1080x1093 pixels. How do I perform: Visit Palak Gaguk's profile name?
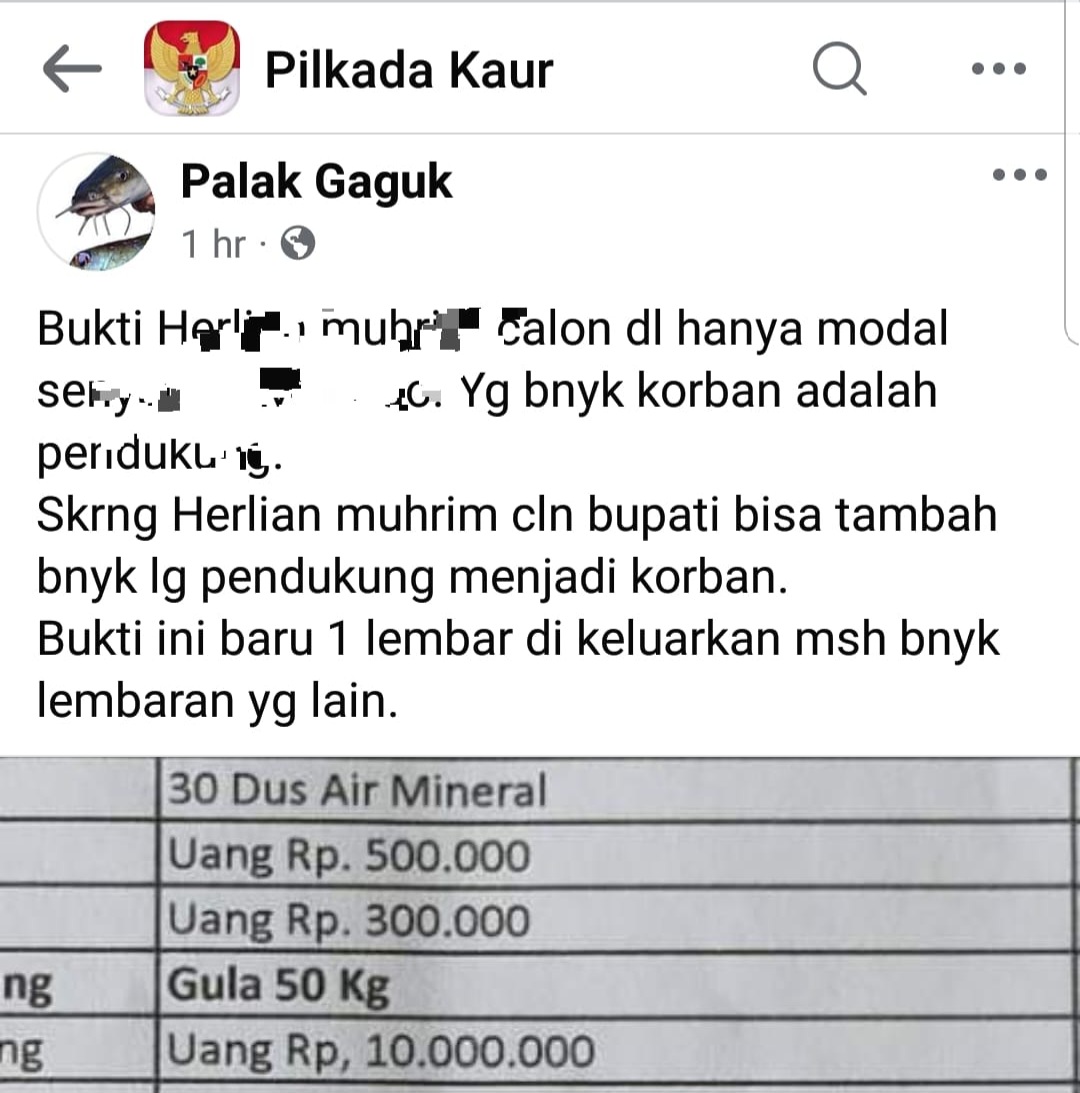(316, 181)
